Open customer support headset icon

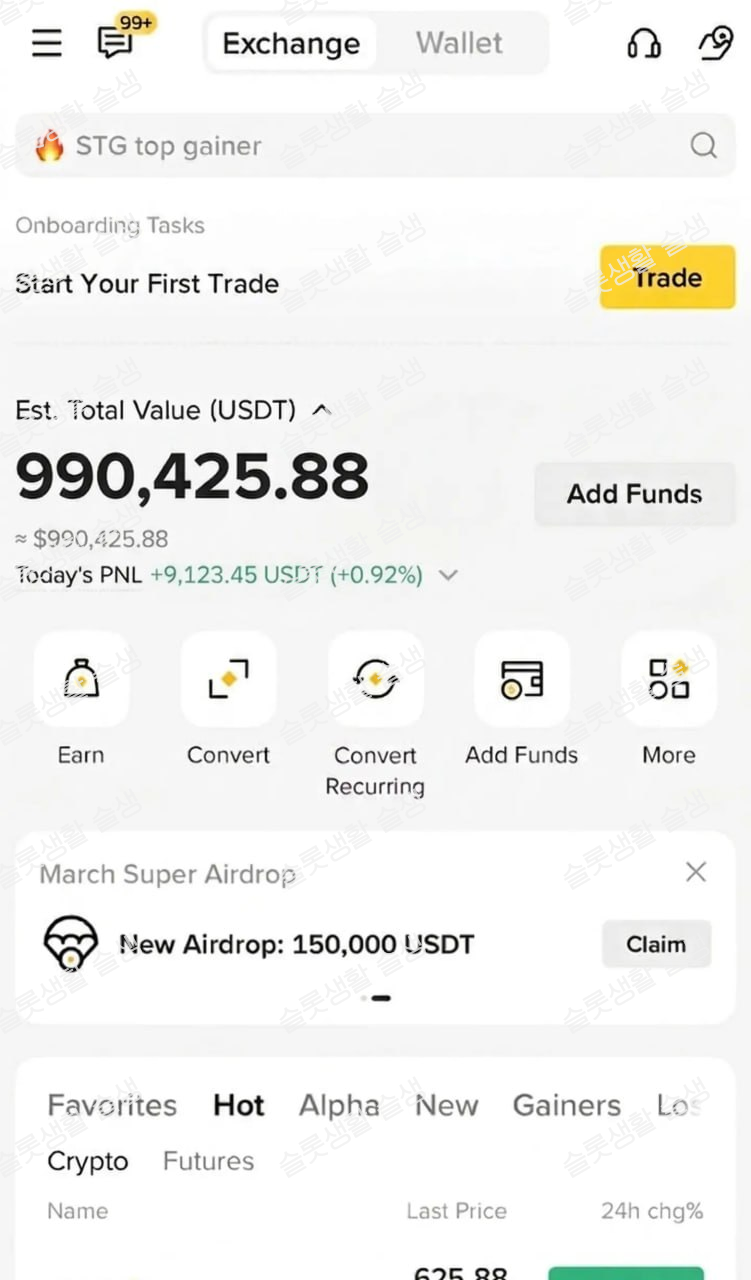(x=643, y=43)
